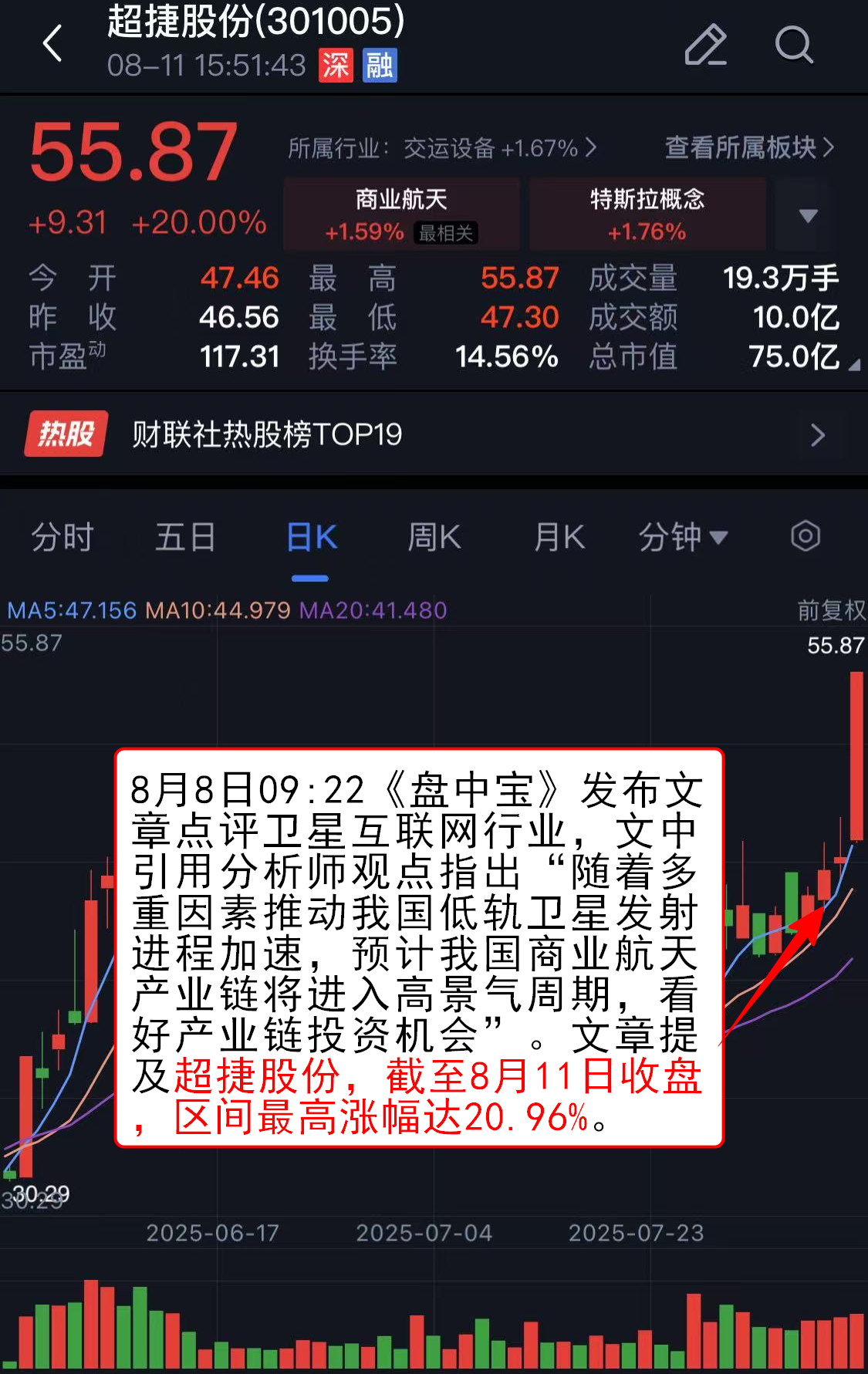Viewport: 868px width, 1374px height.
Task: Change the 前复权 adjustment setting
Action: 831,610
